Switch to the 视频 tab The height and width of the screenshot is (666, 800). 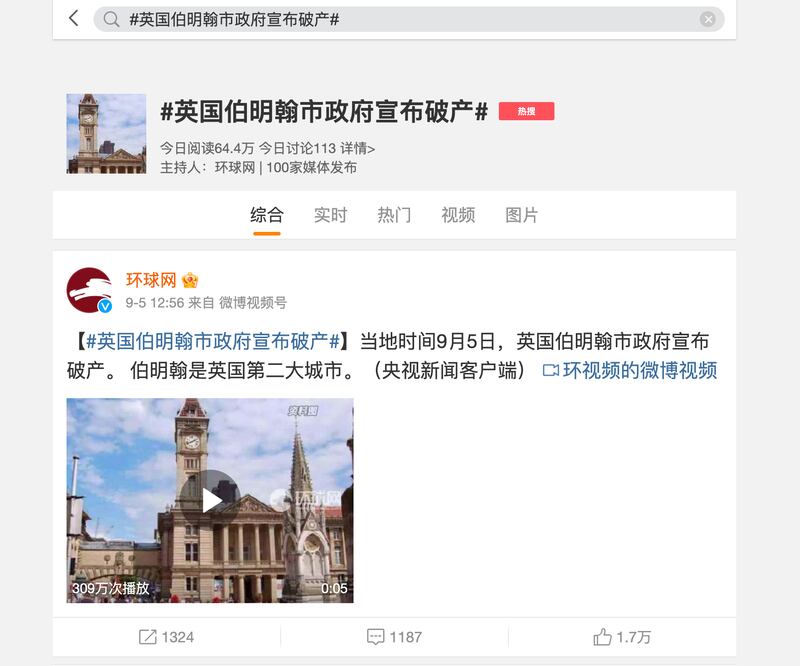[x=458, y=215]
